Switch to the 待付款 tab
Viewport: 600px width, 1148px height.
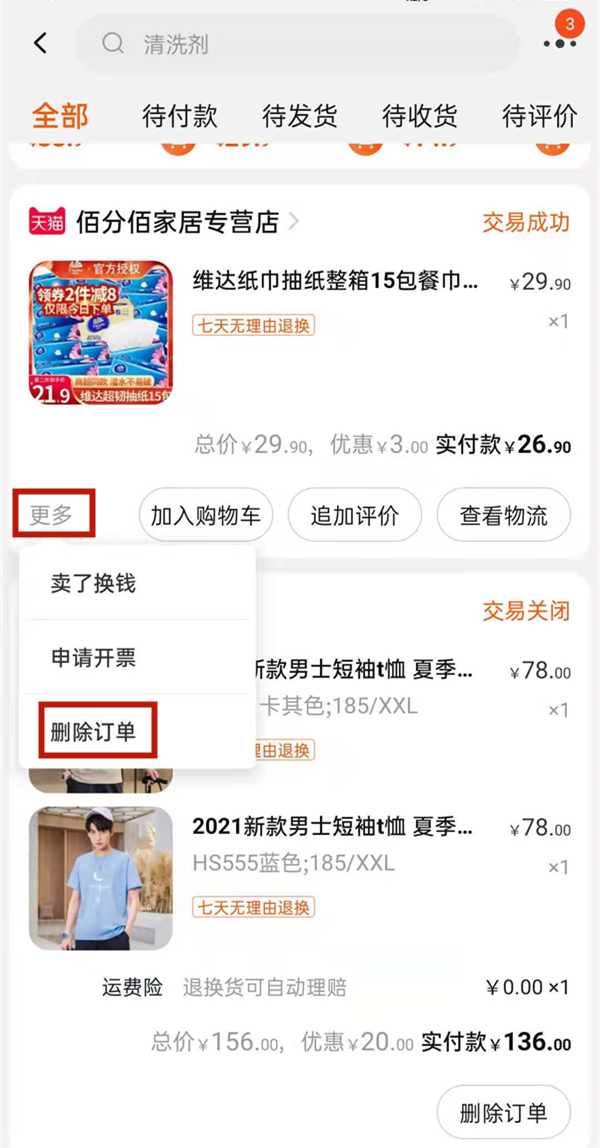click(180, 116)
